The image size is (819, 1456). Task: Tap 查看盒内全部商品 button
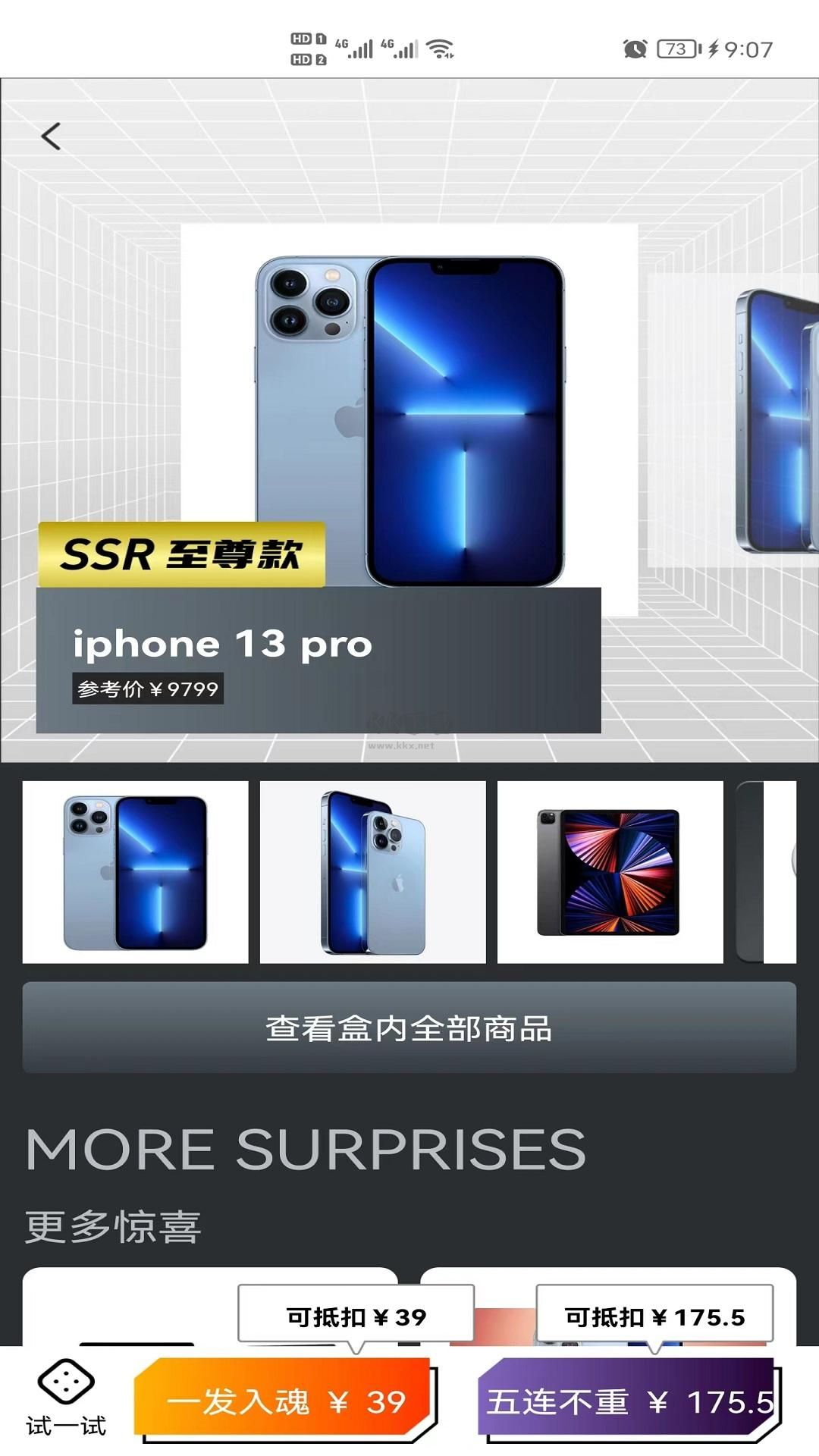[409, 1028]
